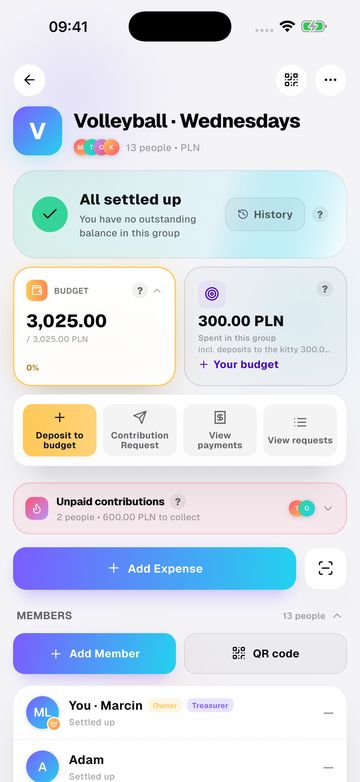Go back with the arrow button

point(29,80)
